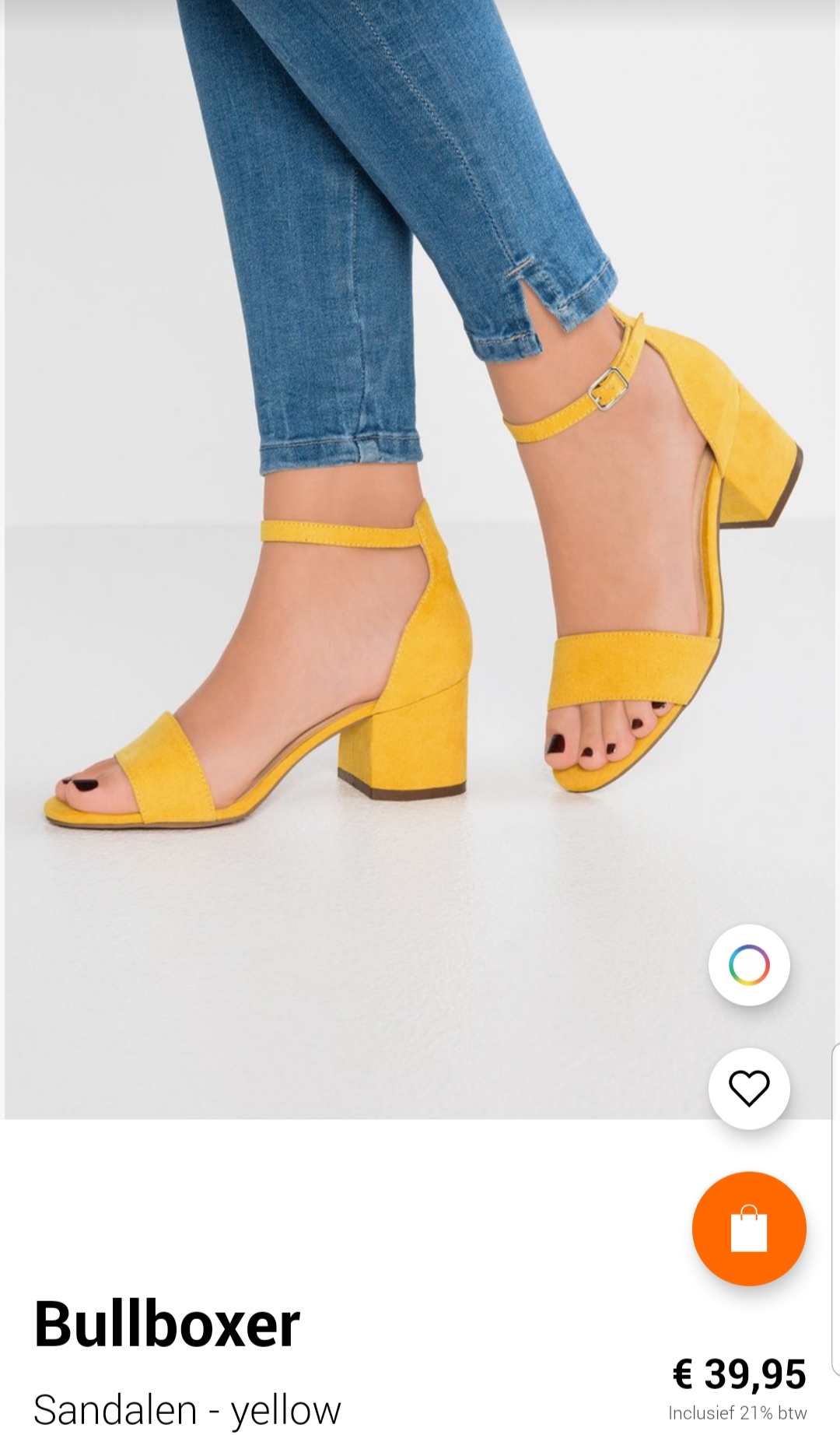Open the yellow sandals product photo

point(420,560)
